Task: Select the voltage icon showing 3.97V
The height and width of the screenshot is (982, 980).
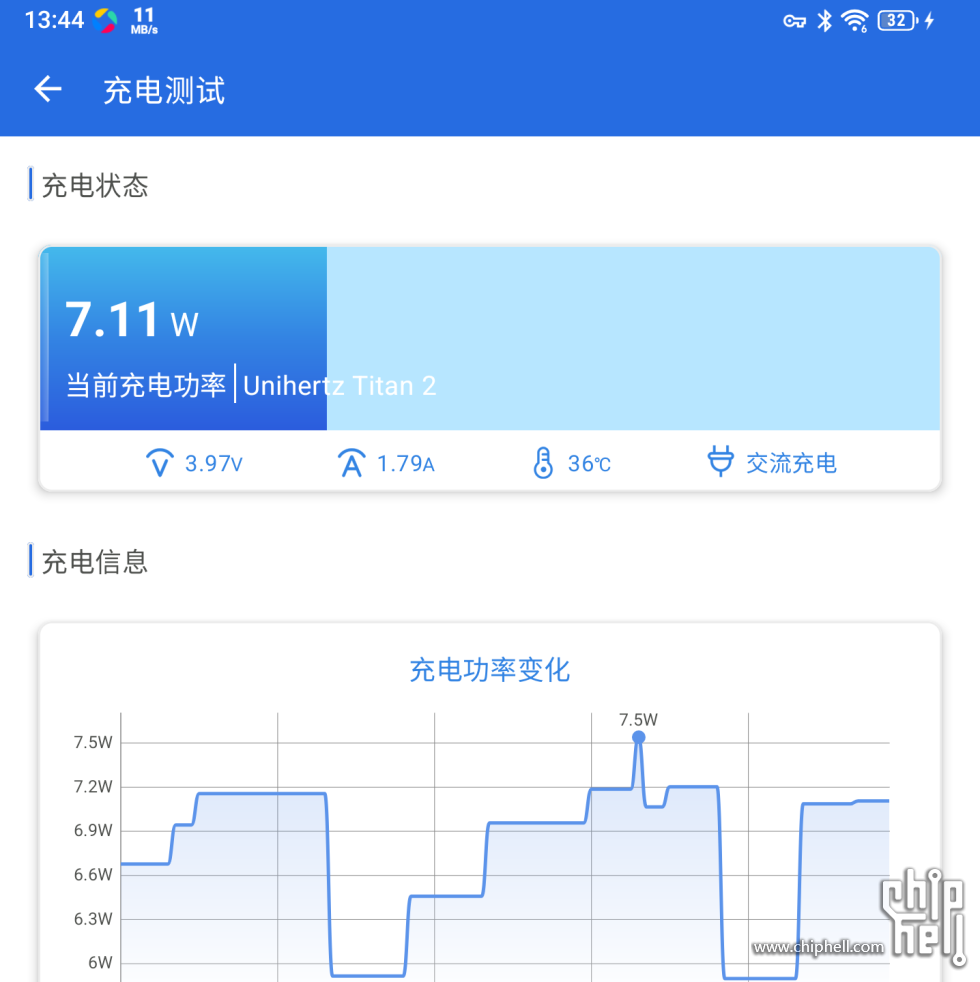Action: (160, 462)
